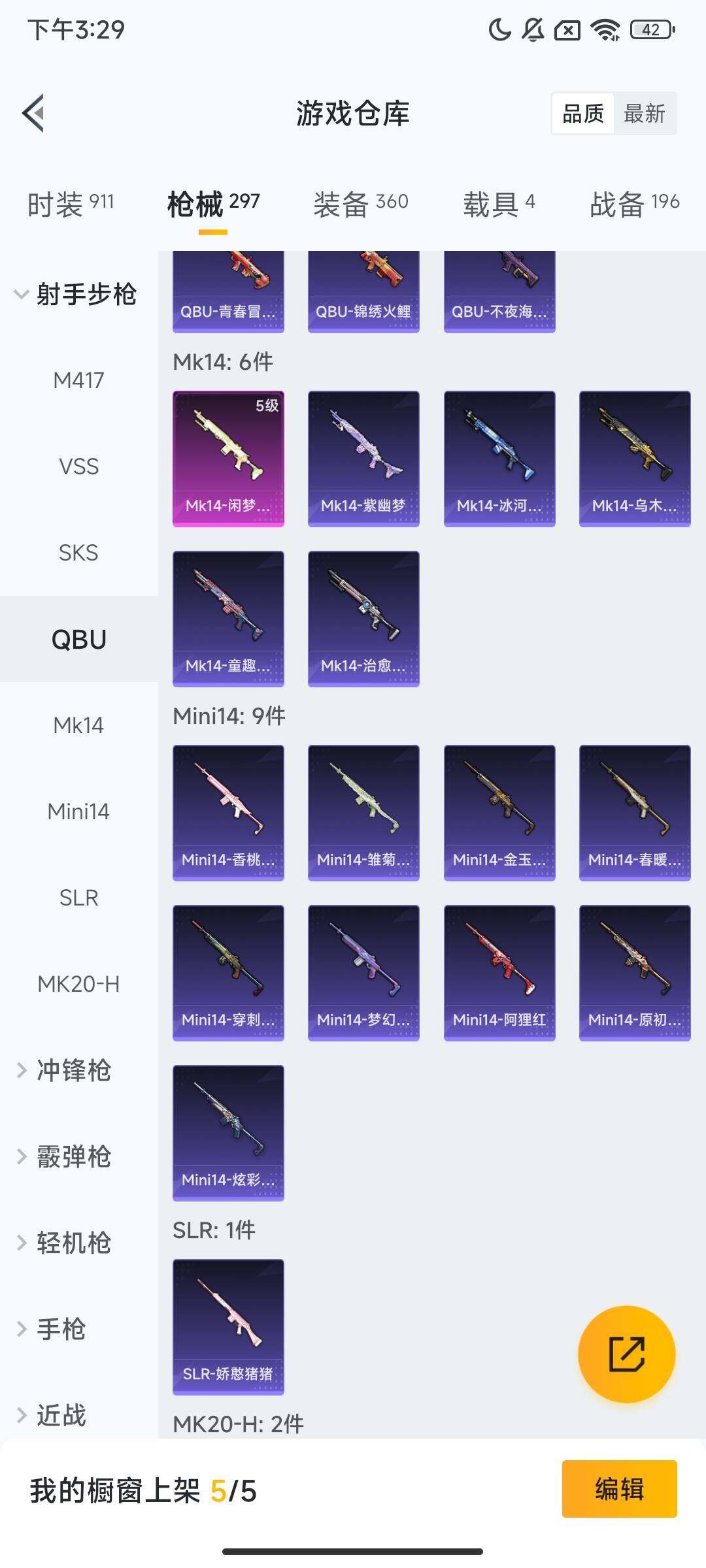706x1568 pixels.
Task: Expand the 霰弹枪 category
Action: (73, 1156)
